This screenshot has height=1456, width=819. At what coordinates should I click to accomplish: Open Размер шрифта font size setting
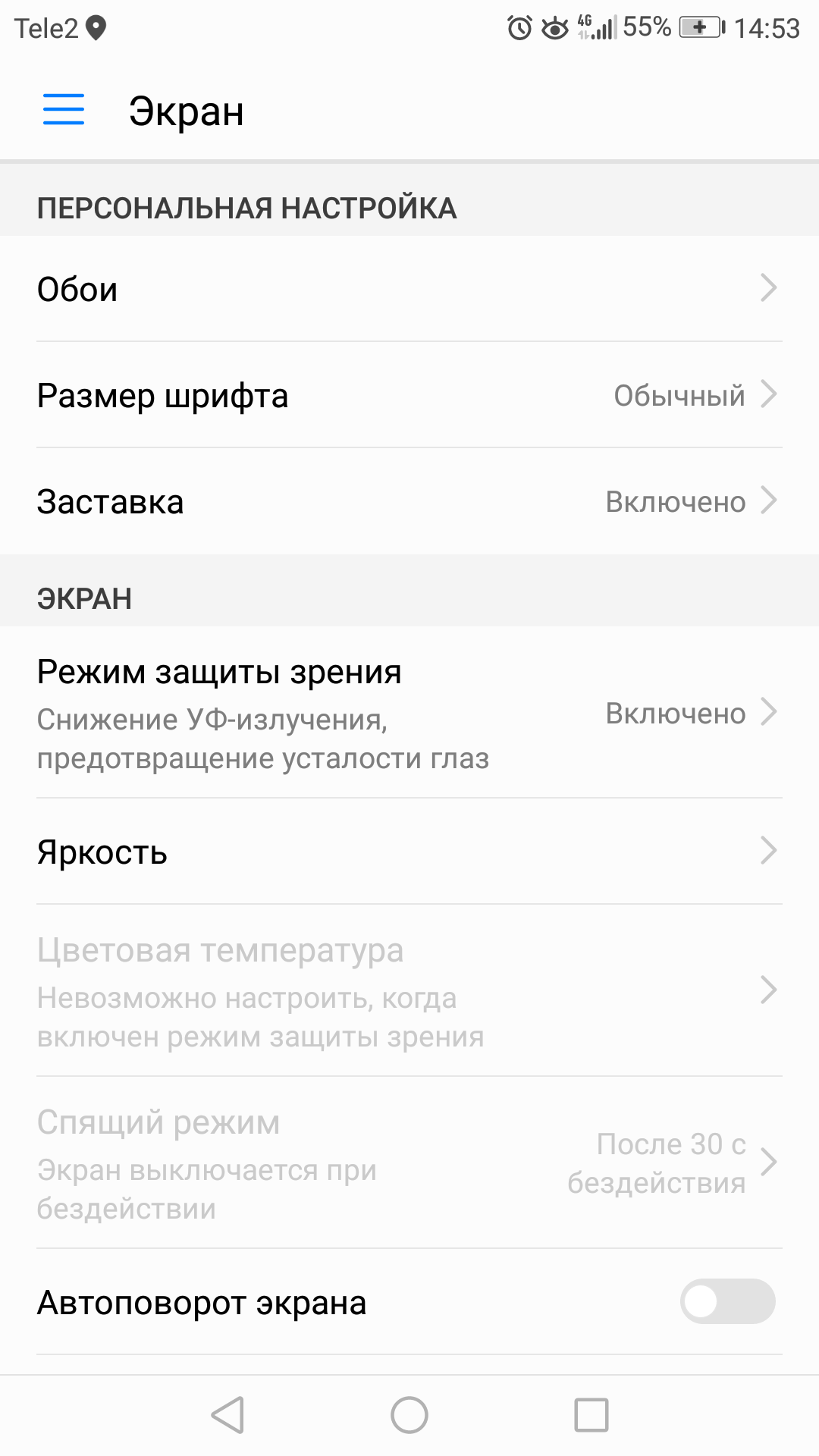point(409,395)
